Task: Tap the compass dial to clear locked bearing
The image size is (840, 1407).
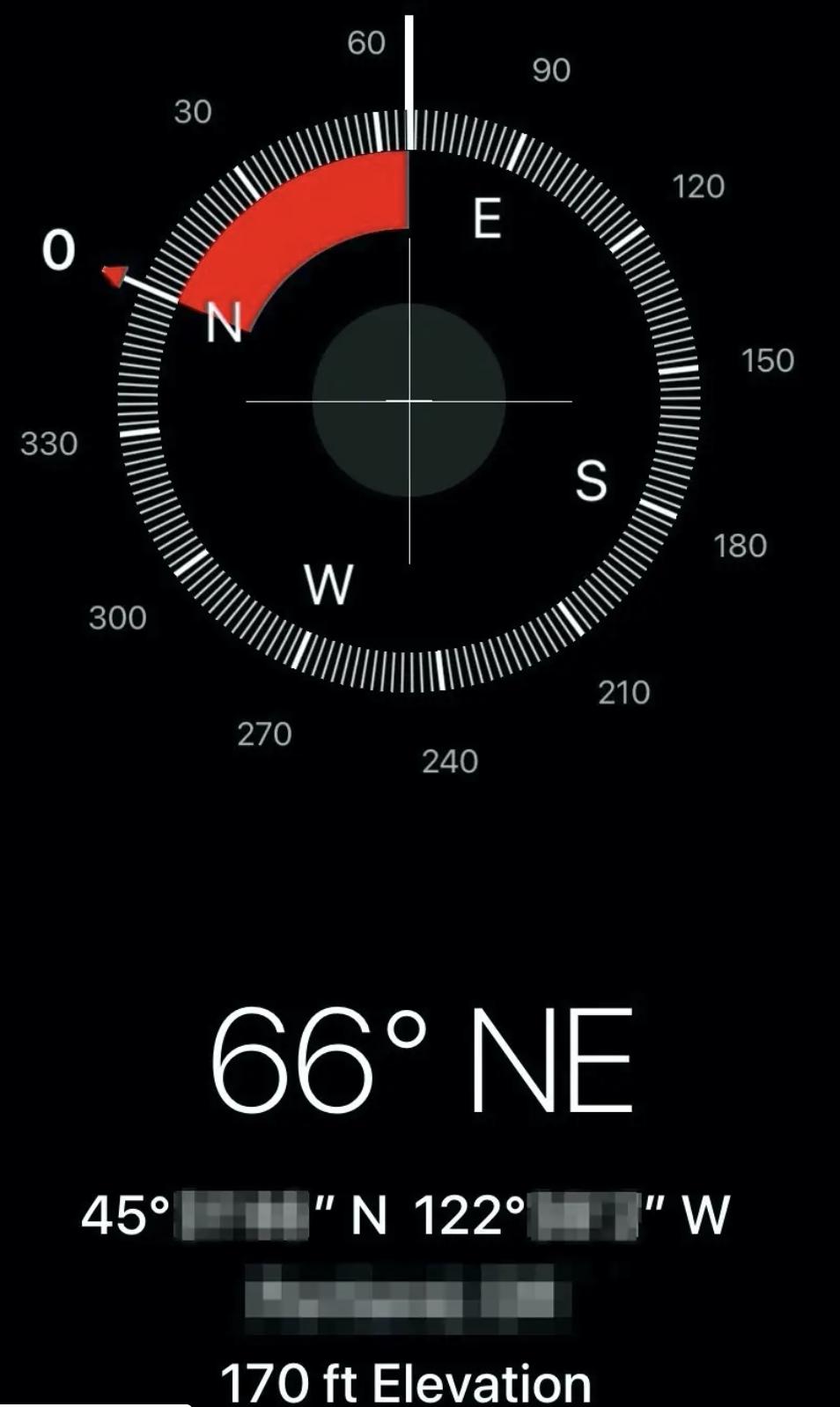Action: point(409,401)
